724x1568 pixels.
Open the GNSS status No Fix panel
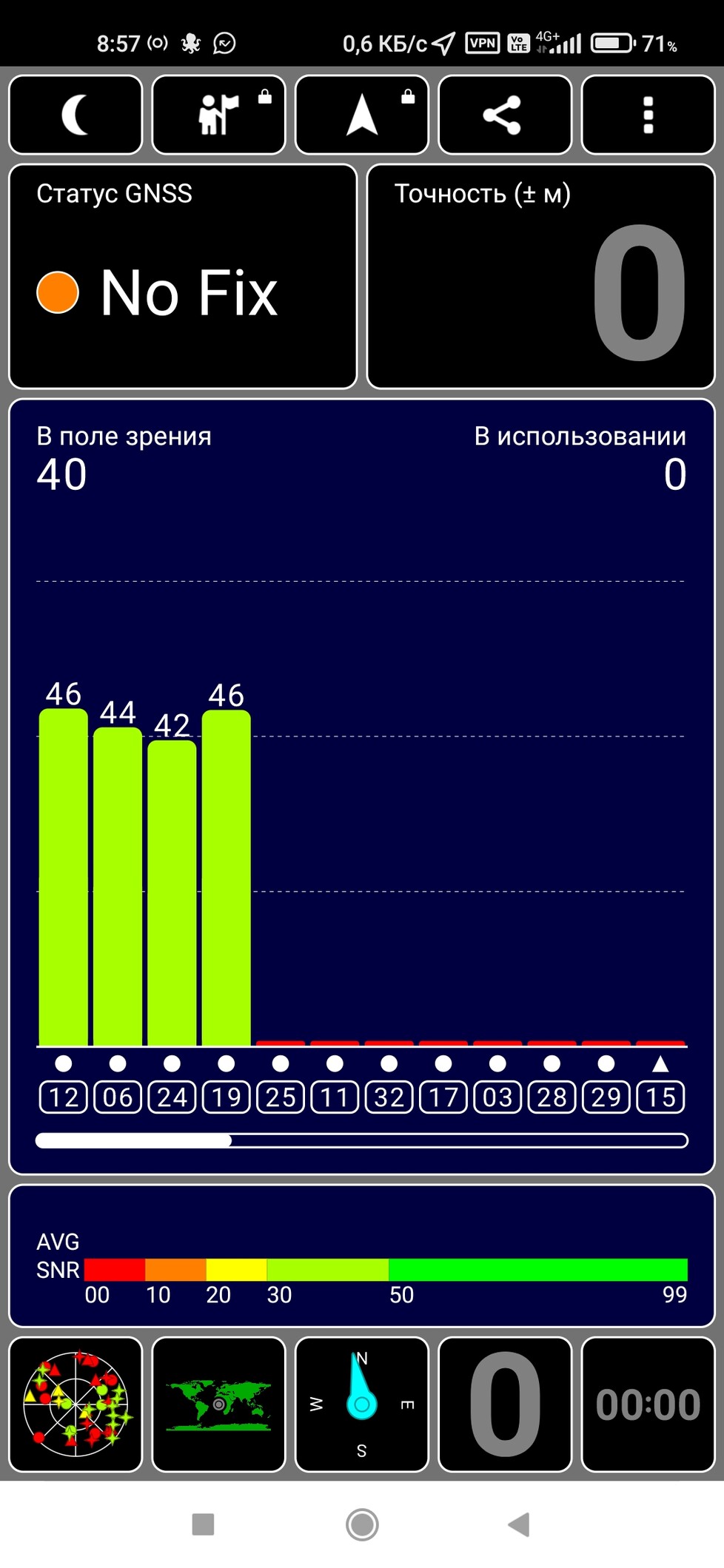(183, 277)
